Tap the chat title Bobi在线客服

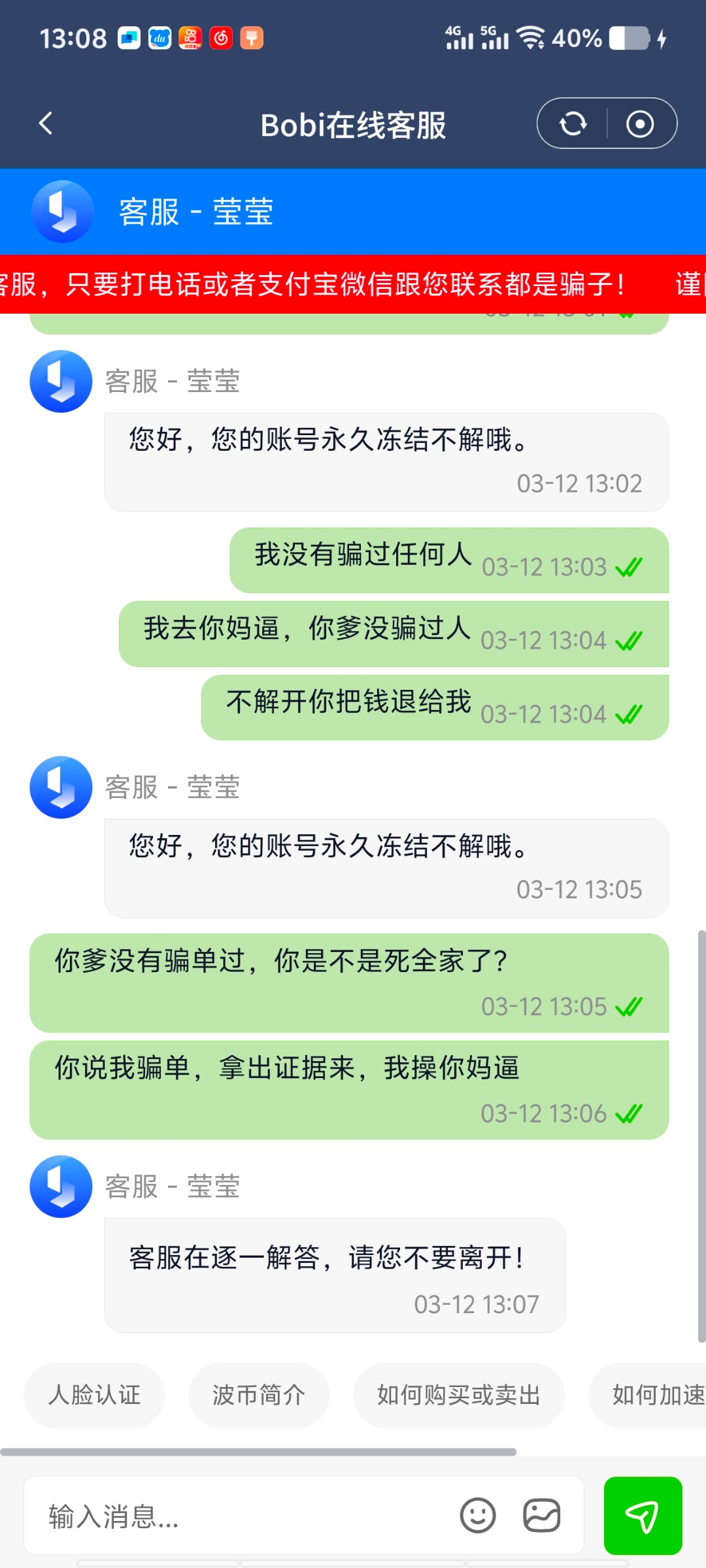[x=353, y=125]
